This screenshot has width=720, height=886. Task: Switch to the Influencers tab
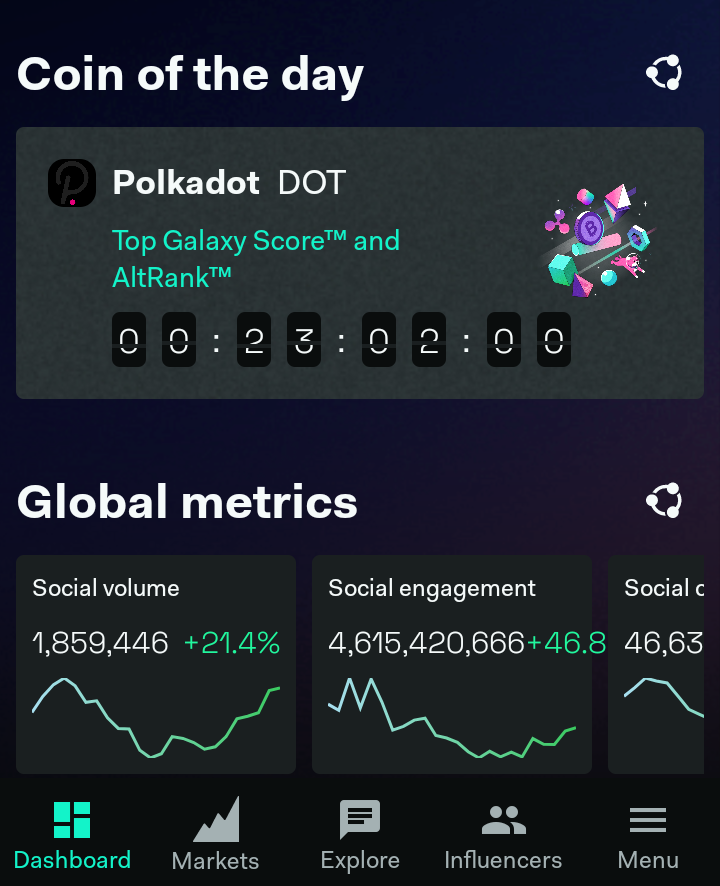pos(504,836)
